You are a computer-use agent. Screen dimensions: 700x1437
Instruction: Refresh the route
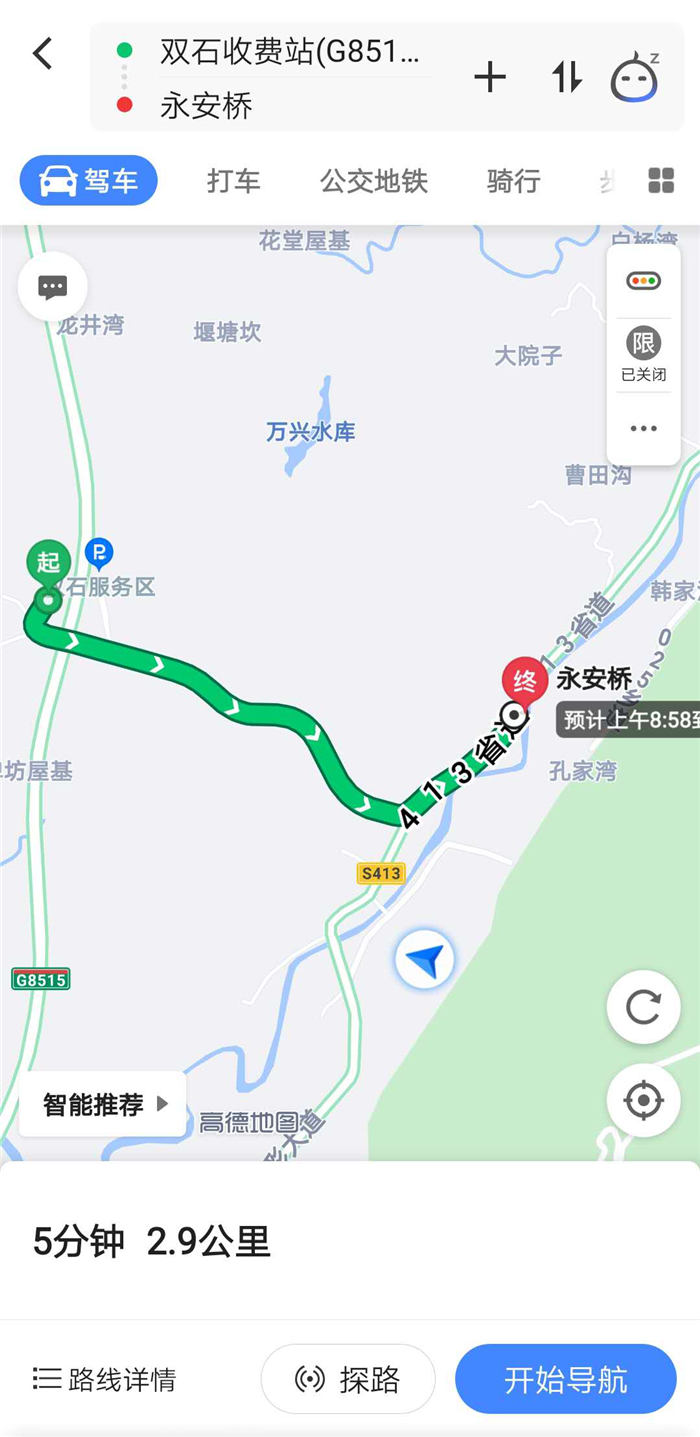coord(643,1006)
